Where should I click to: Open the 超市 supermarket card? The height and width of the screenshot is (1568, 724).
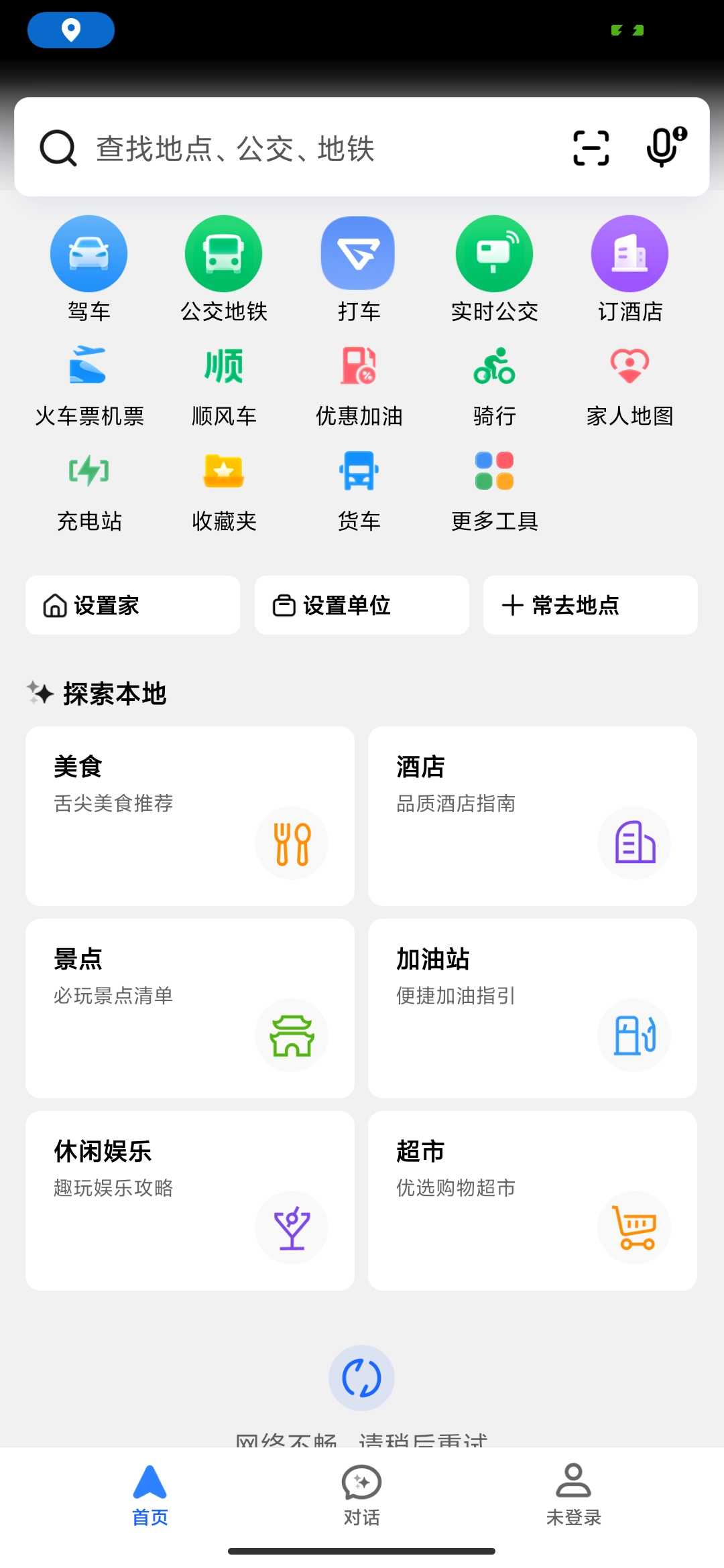532,1201
